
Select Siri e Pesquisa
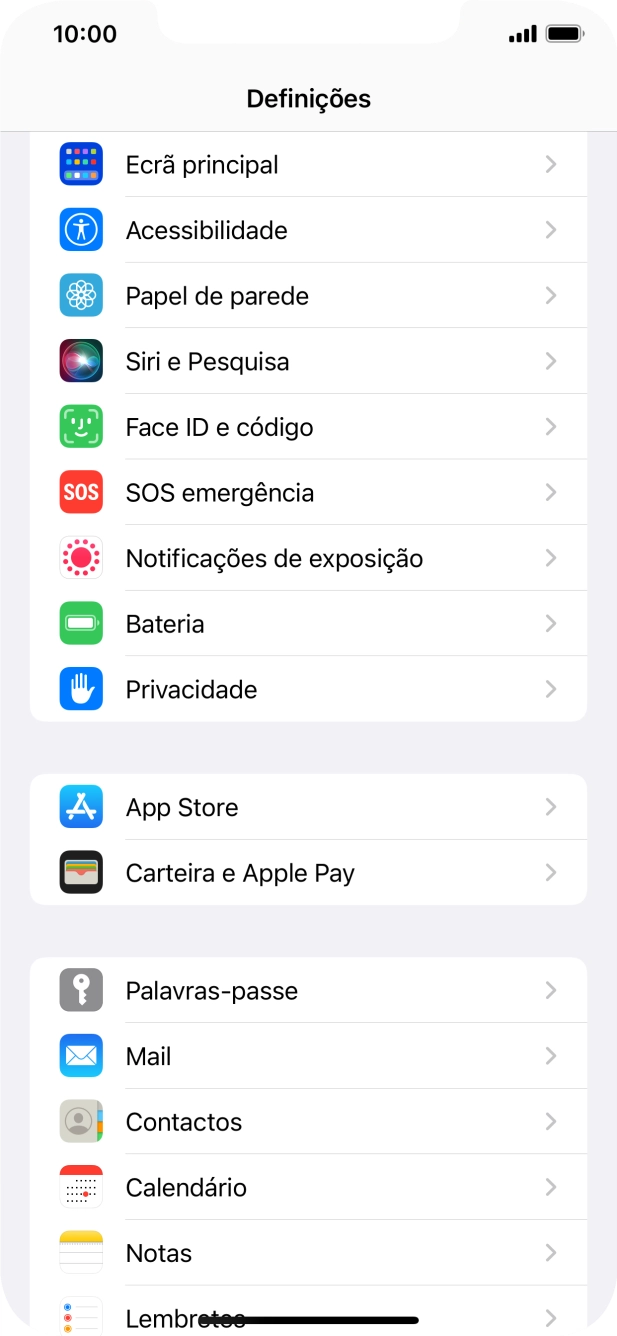click(308, 362)
